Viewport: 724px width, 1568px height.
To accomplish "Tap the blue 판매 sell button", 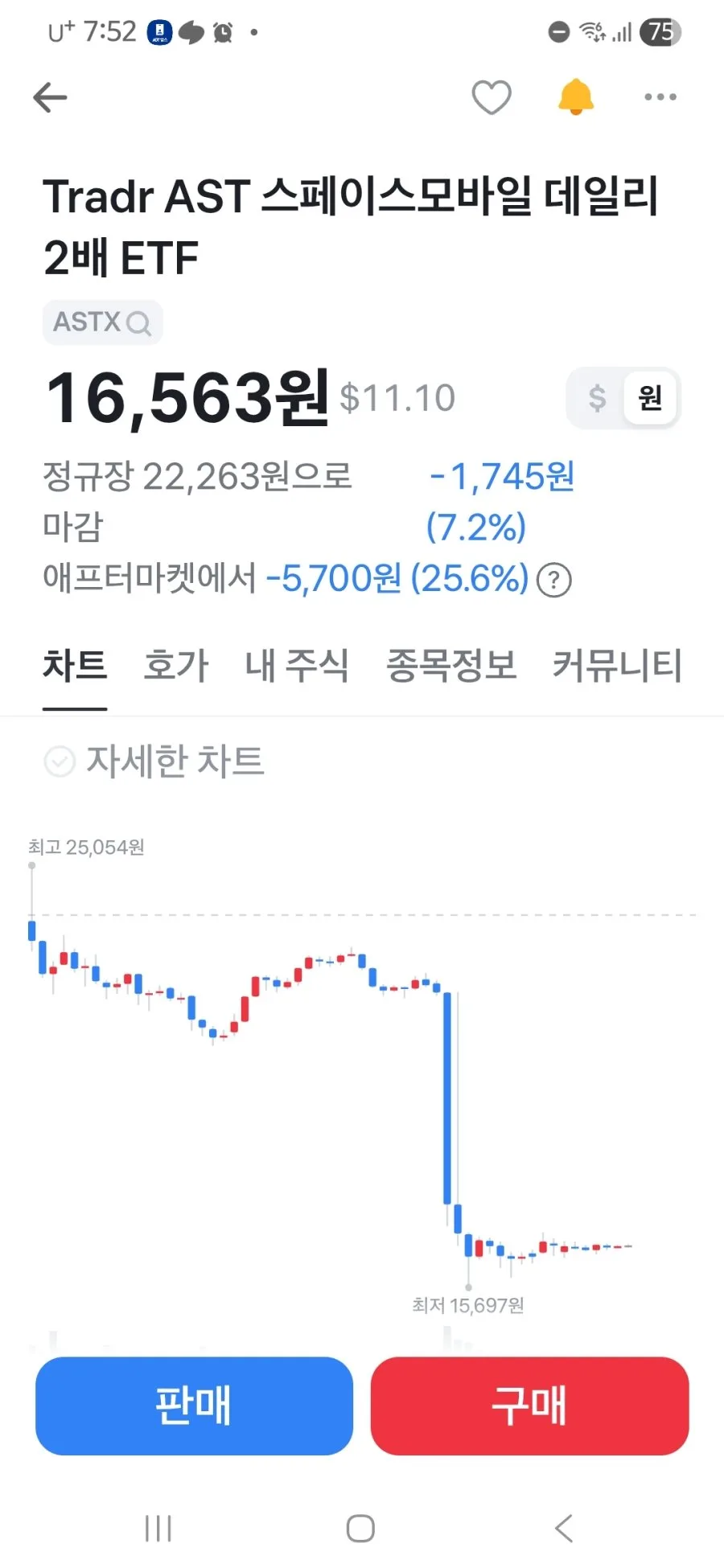I will [x=194, y=1406].
